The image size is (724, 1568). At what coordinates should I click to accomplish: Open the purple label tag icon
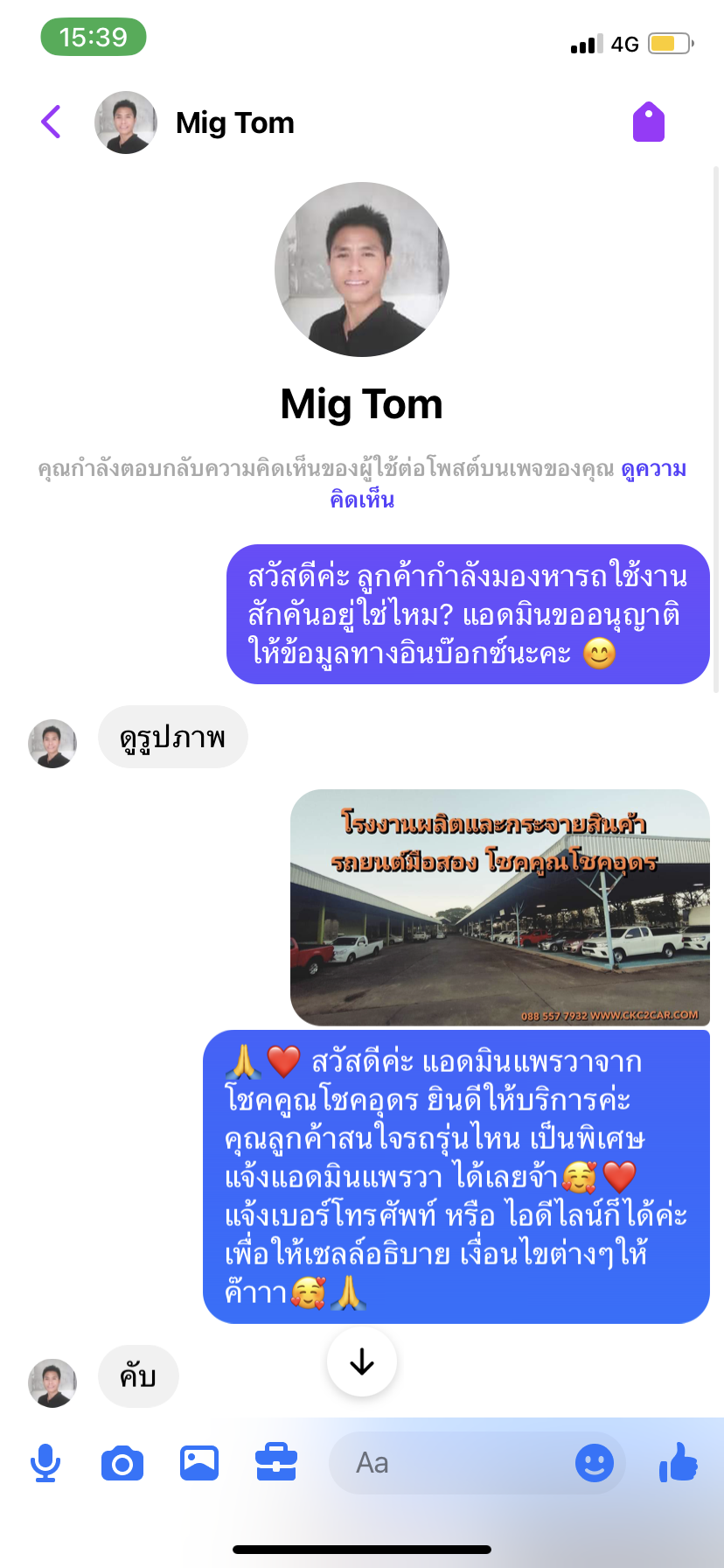(648, 122)
